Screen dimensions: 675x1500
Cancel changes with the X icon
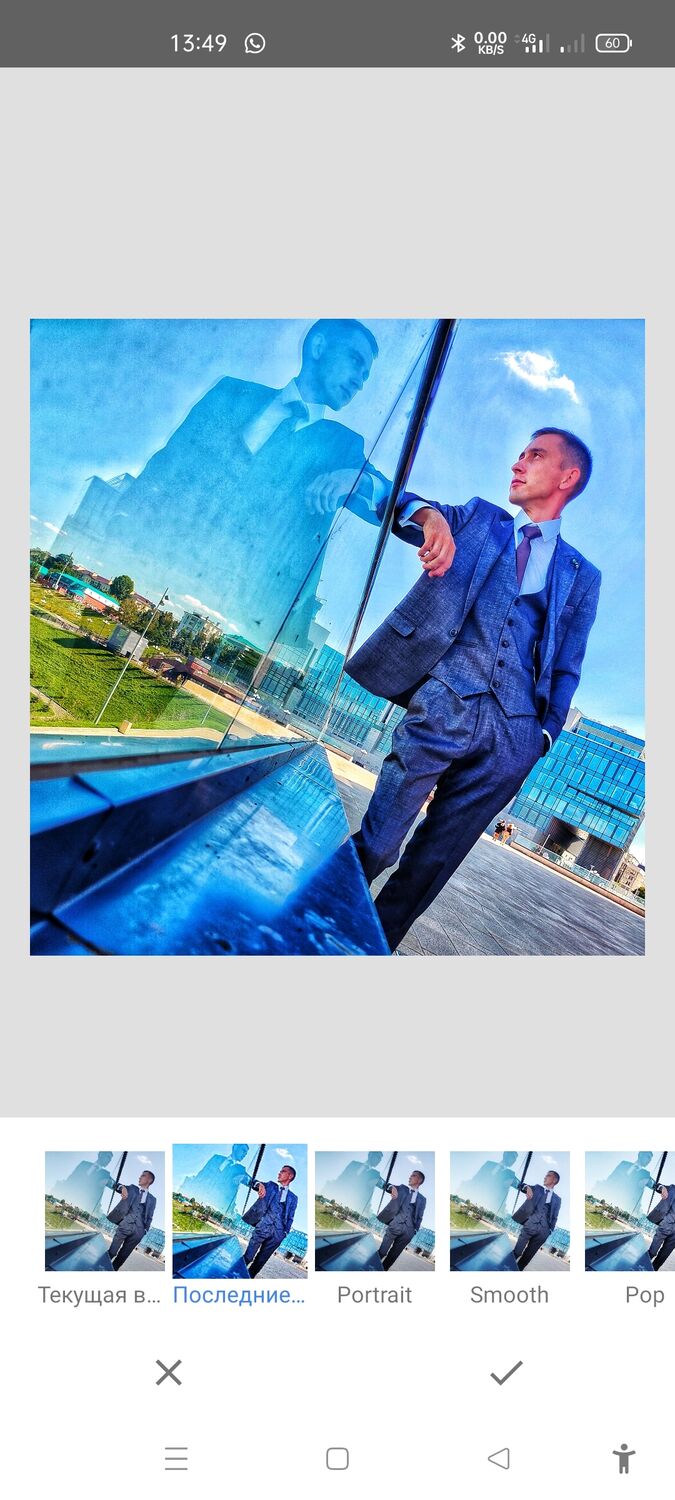[x=169, y=1373]
